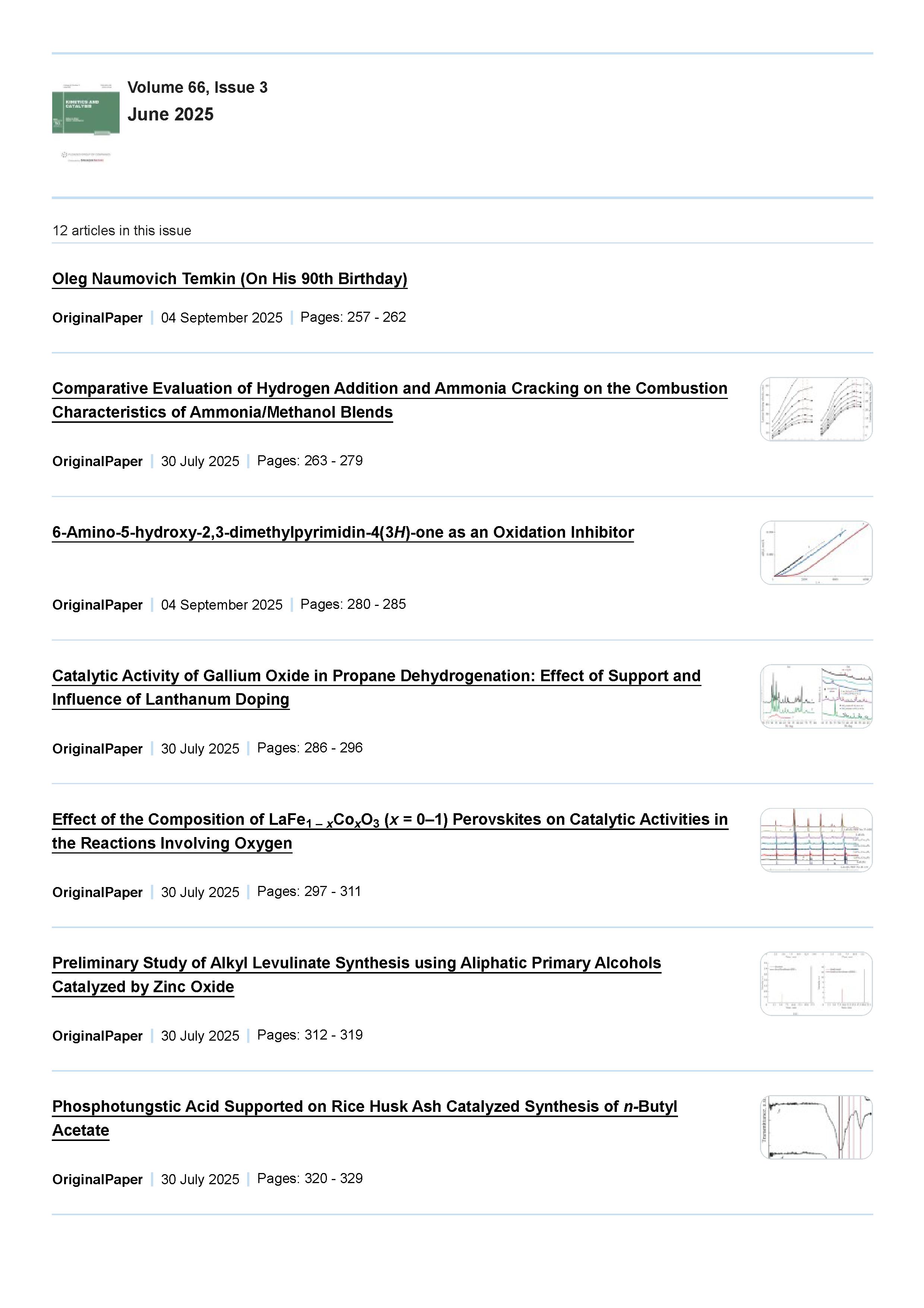Open the figure thumbnail for the n-butyl acetate article
The image size is (924, 1308).
[x=815, y=1127]
